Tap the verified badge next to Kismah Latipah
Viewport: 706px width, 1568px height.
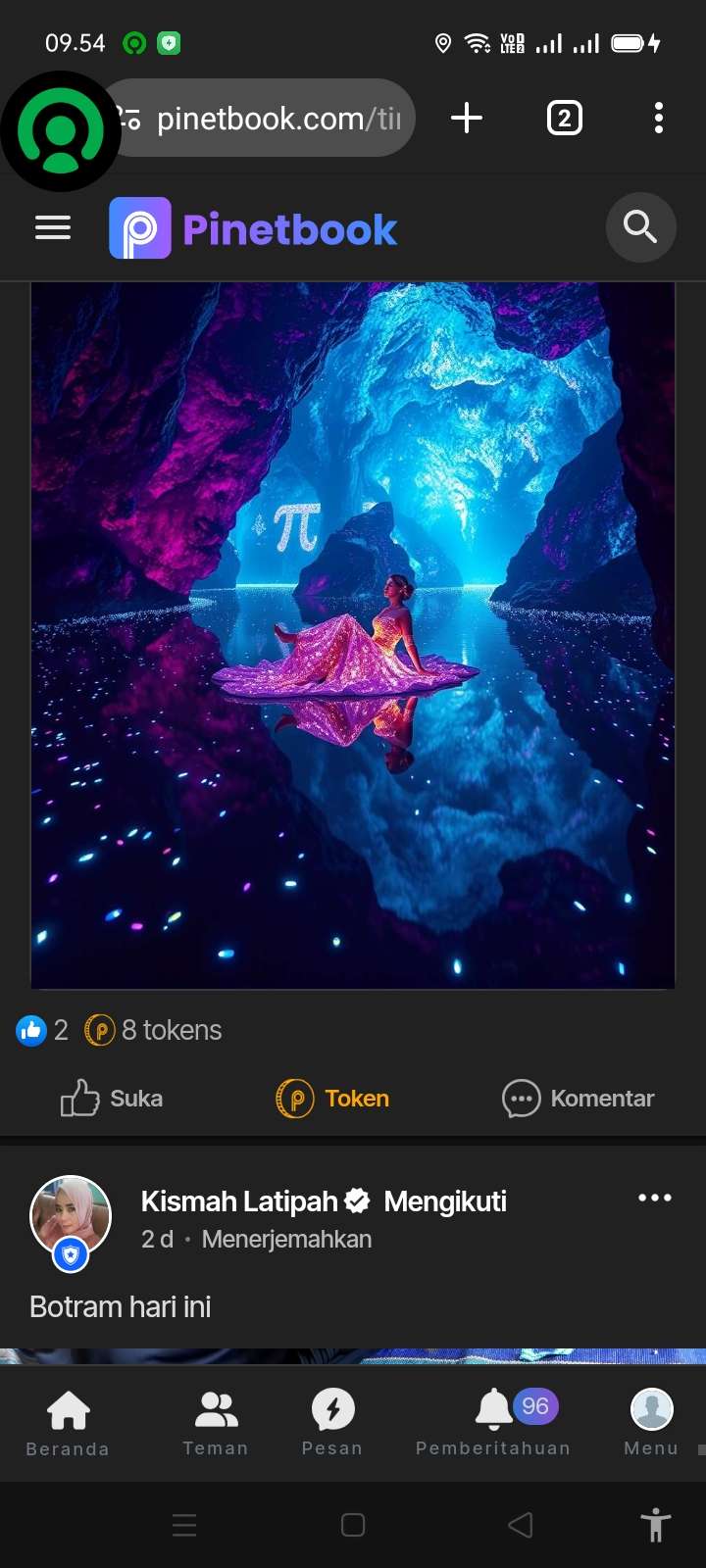click(x=357, y=1200)
